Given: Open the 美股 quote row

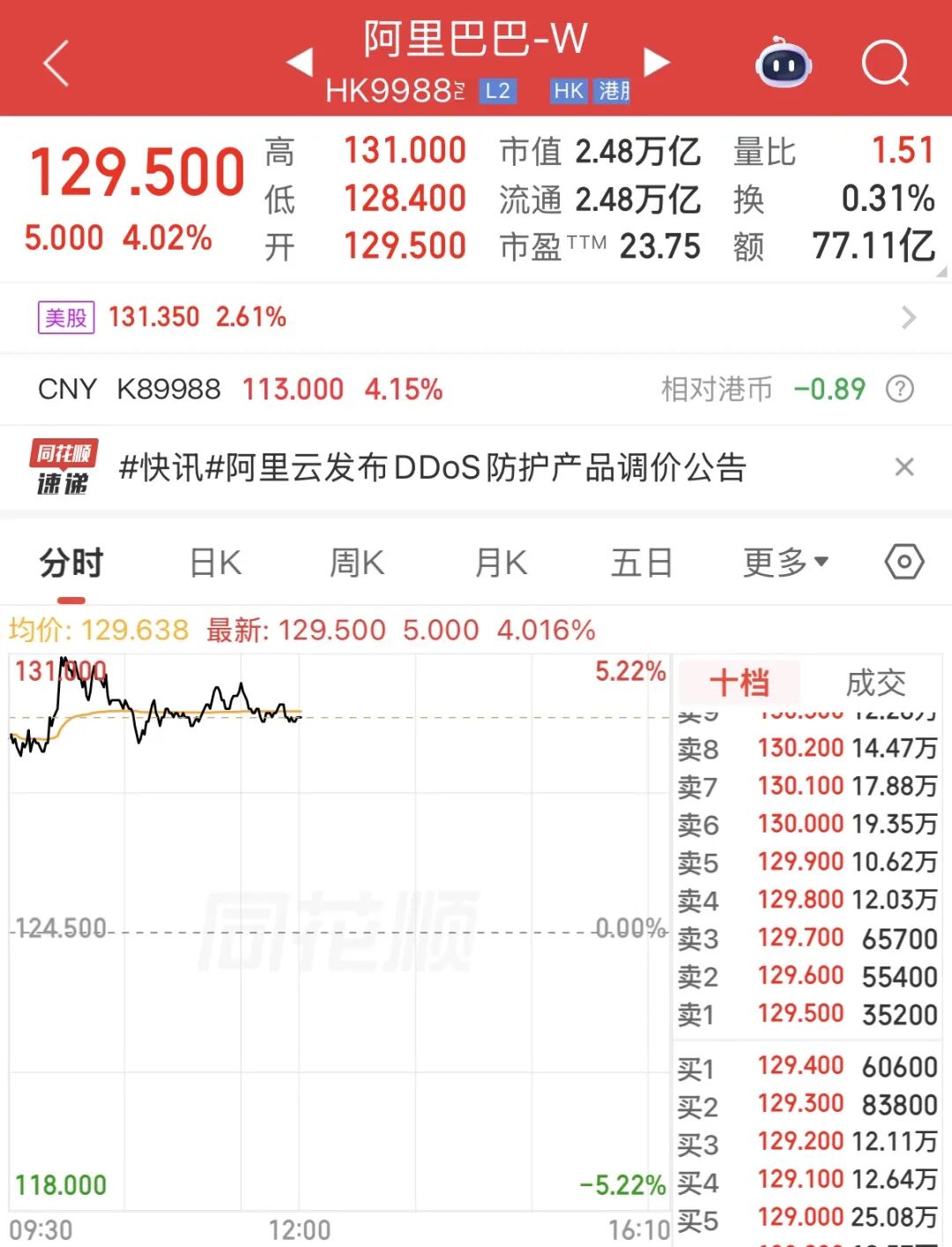Looking at the screenshot, I should (x=476, y=317).
